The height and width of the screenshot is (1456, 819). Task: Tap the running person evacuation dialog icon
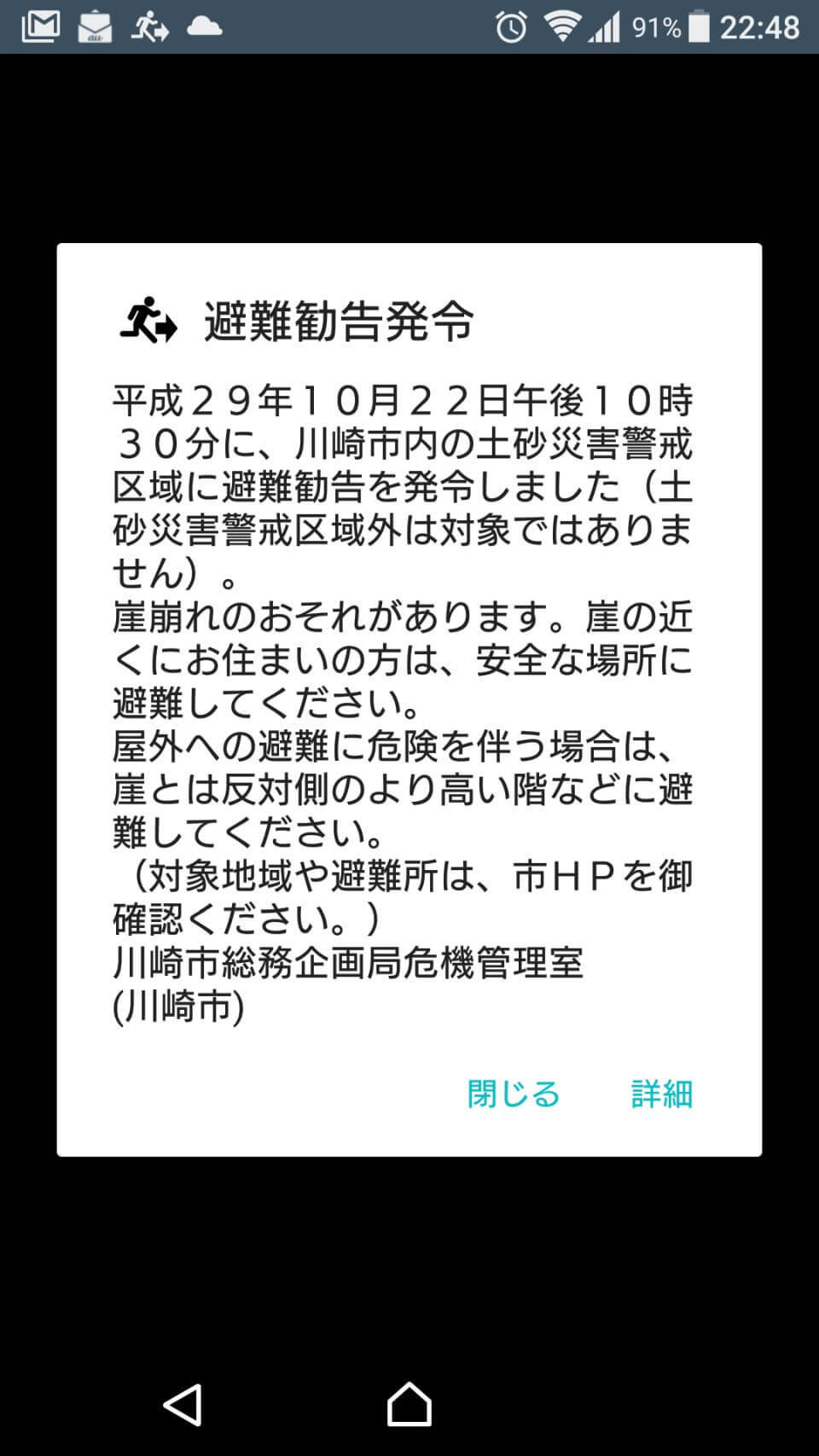pyautogui.click(x=149, y=317)
